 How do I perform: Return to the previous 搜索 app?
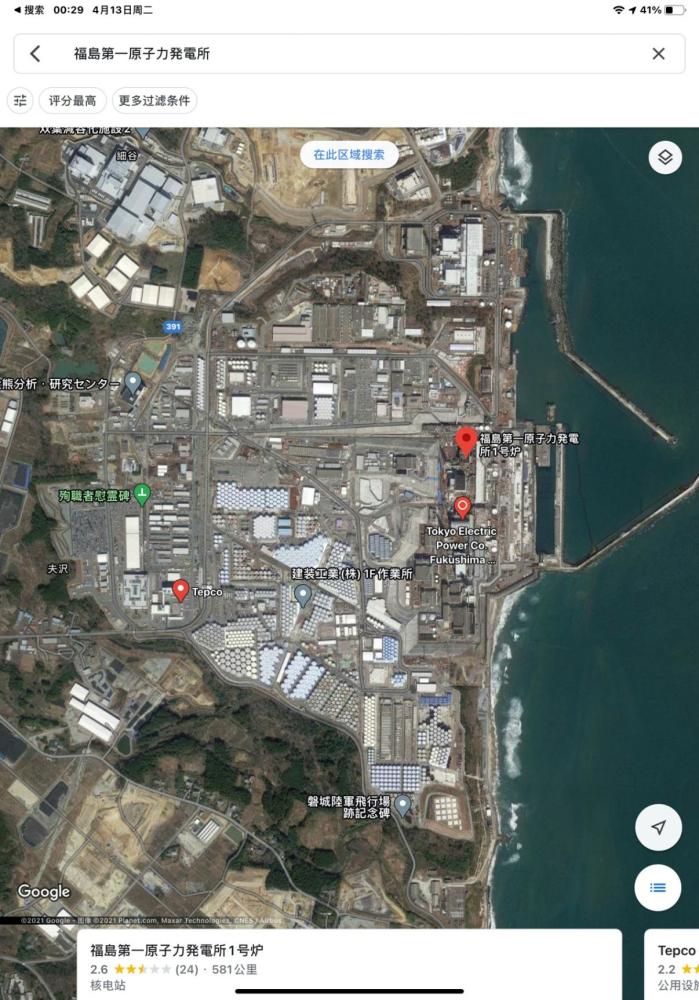(x=28, y=9)
